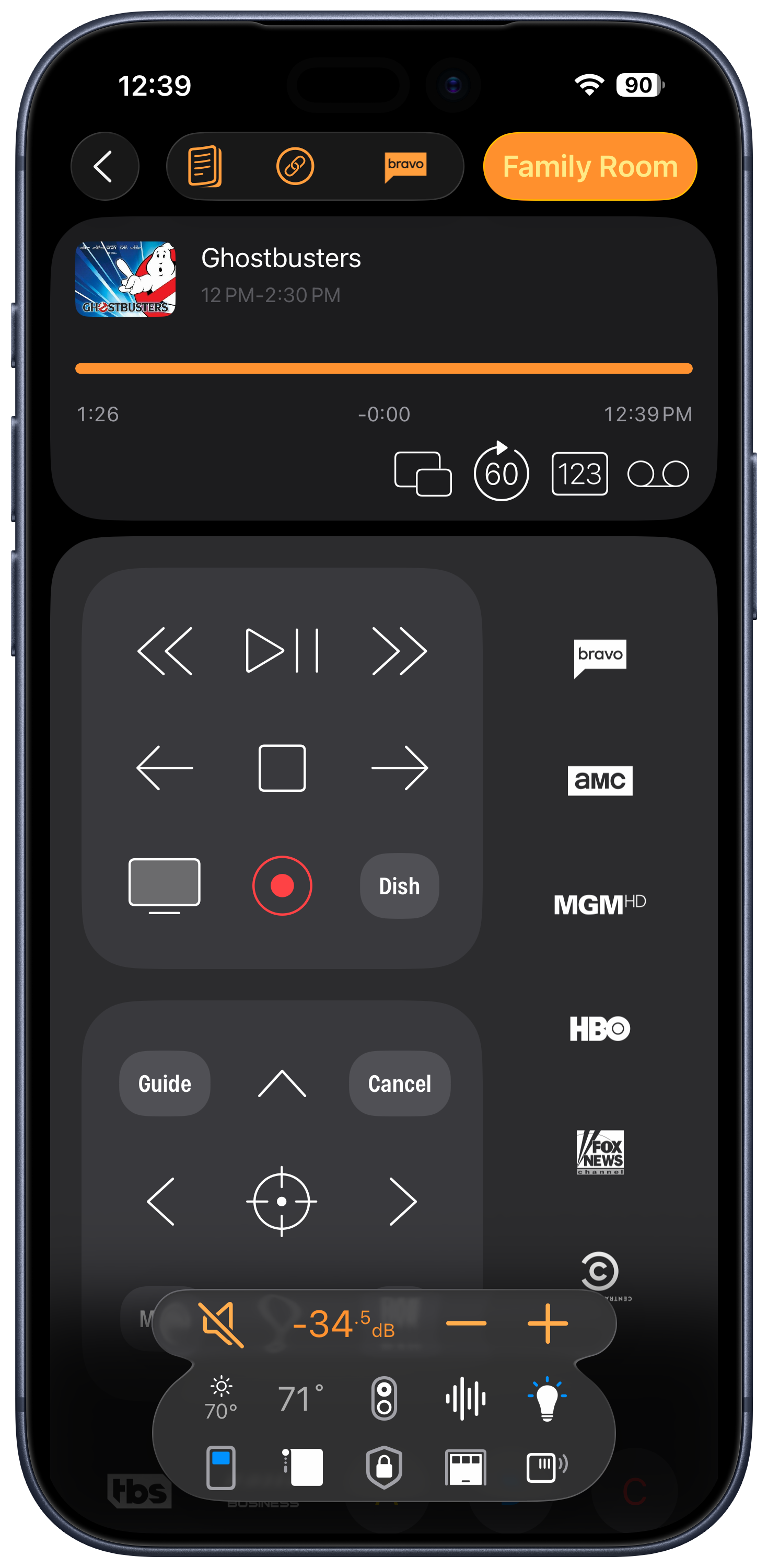
Task: Open DVR recordings with the voicemail-style icon
Action: (659, 474)
